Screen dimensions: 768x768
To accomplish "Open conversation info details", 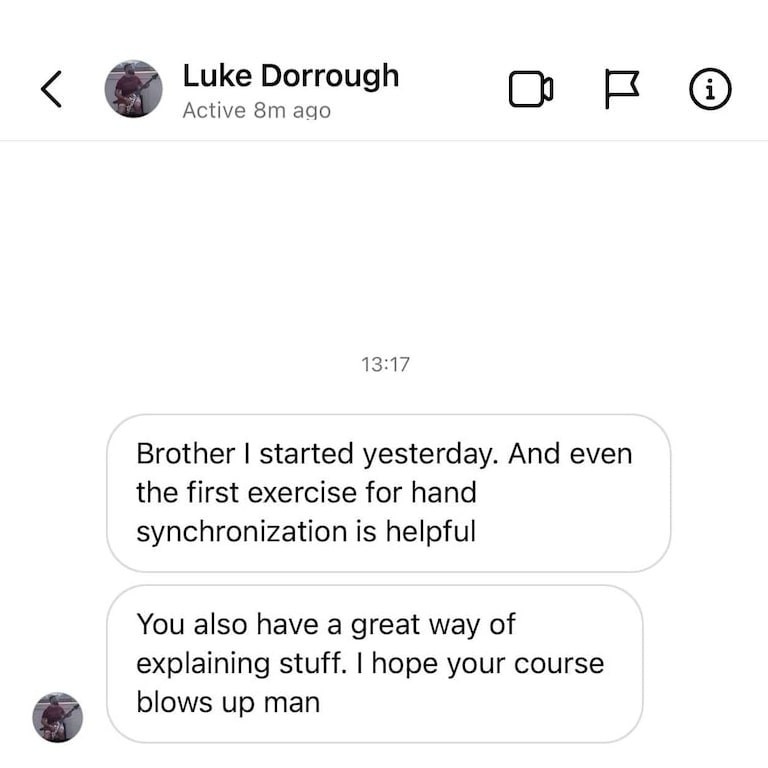I will tap(710, 90).
